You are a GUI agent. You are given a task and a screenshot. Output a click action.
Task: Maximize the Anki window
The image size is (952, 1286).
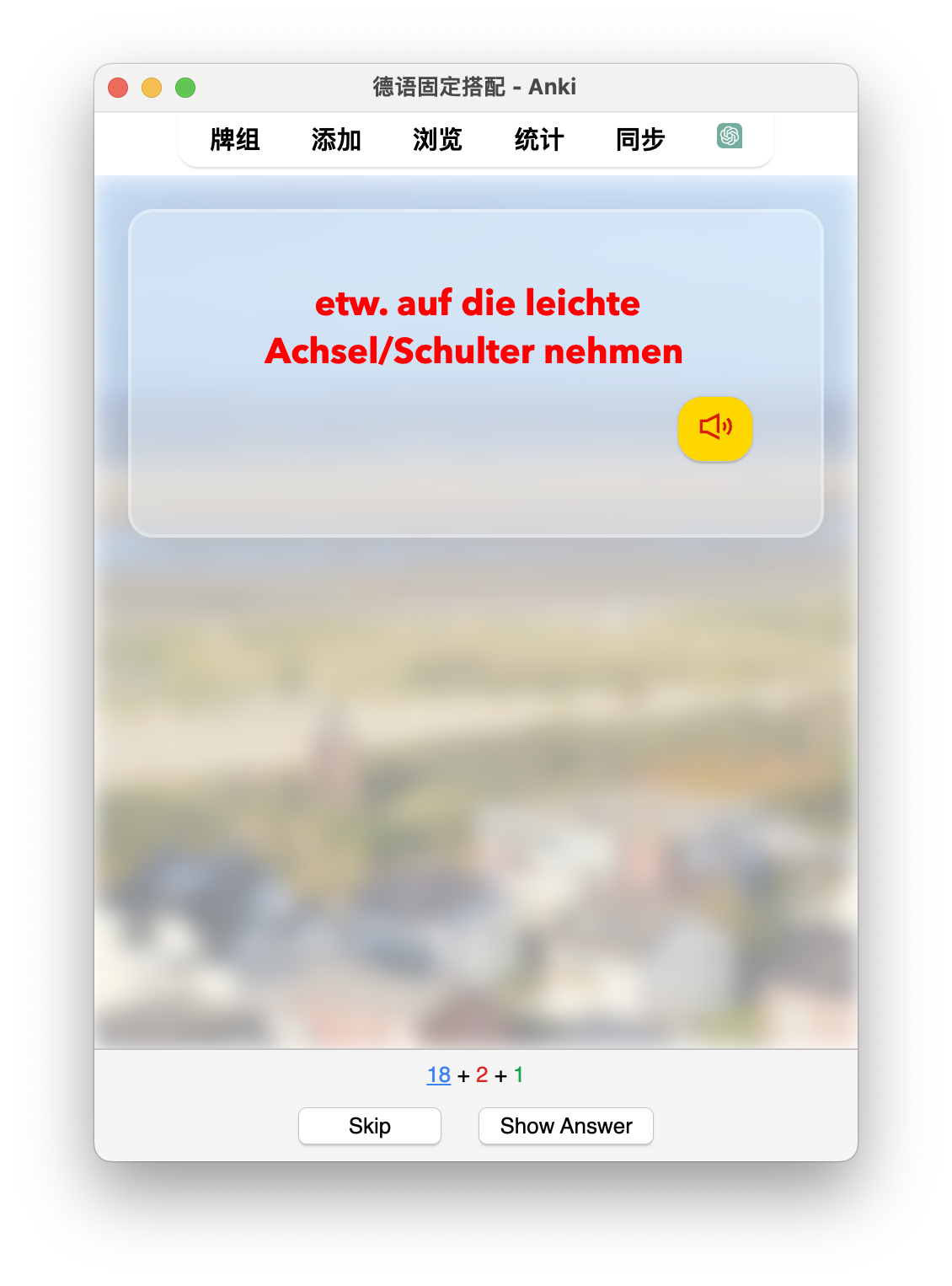point(185,88)
